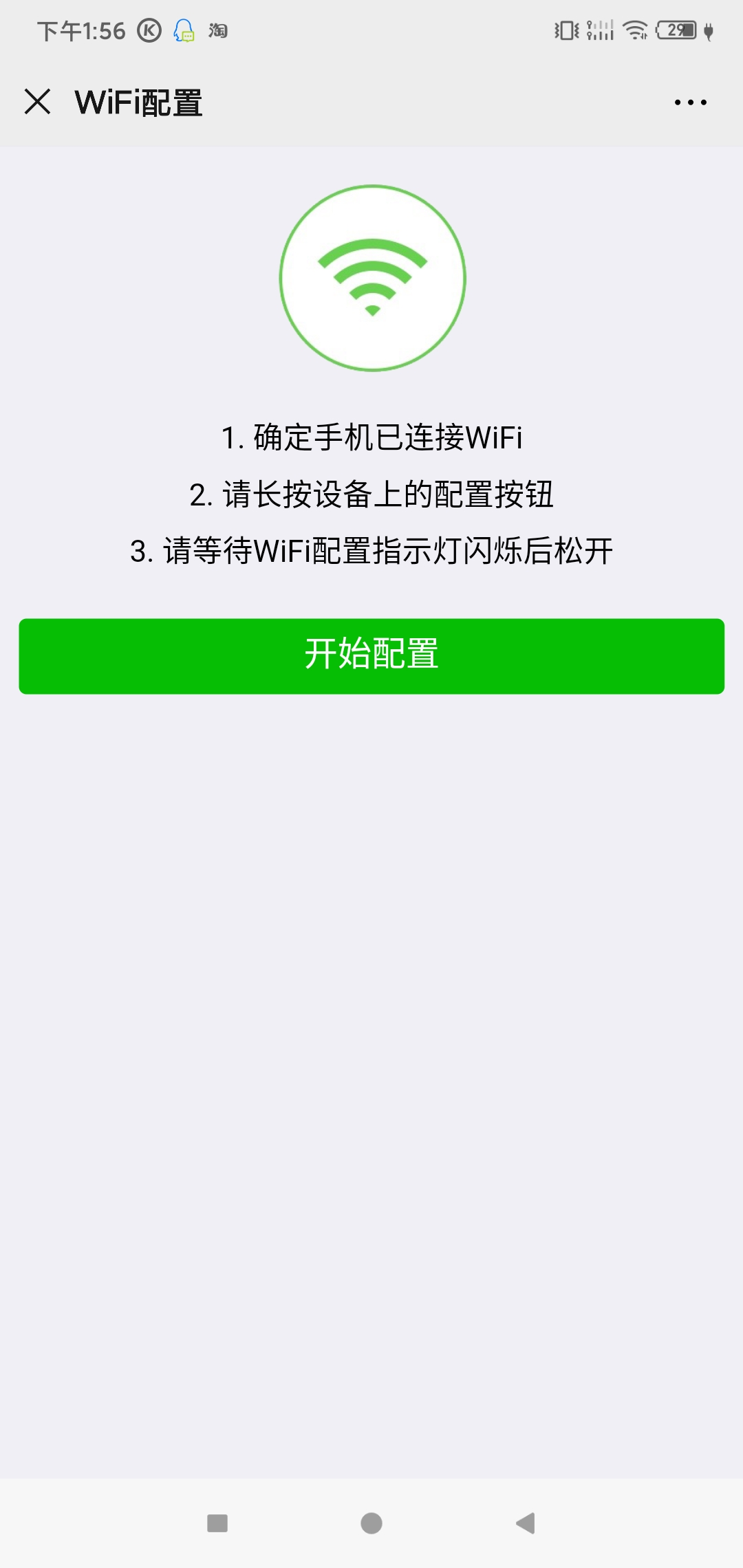Open the three-dot more options menu

(x=690, y=102)
